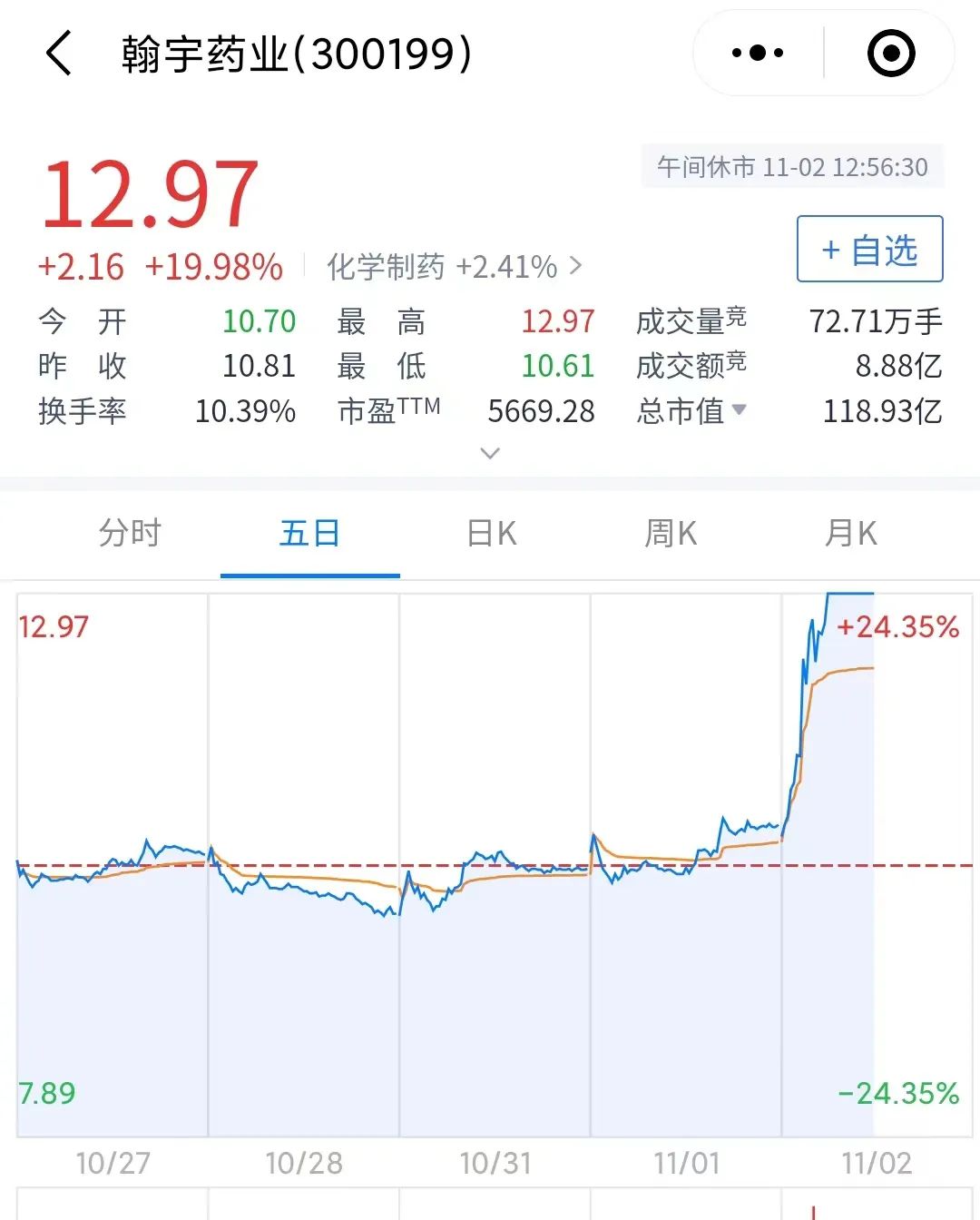The image size is (980, 1220).
Task: Expand more stock details with the down chevron
Action: (490, 453)
